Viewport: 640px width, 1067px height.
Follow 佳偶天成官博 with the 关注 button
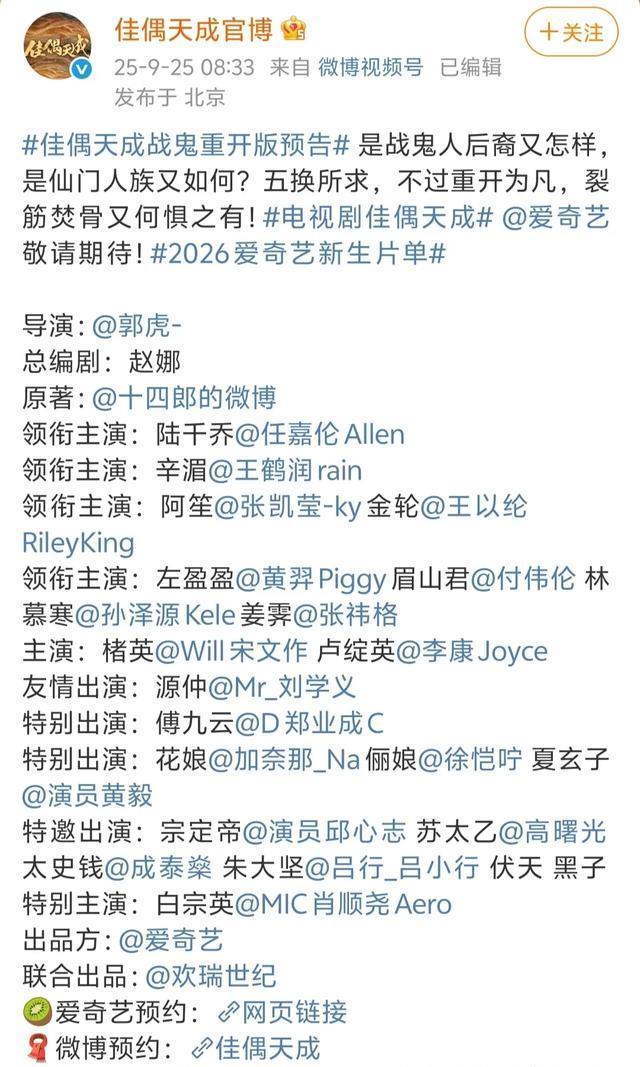click(572, 32)
